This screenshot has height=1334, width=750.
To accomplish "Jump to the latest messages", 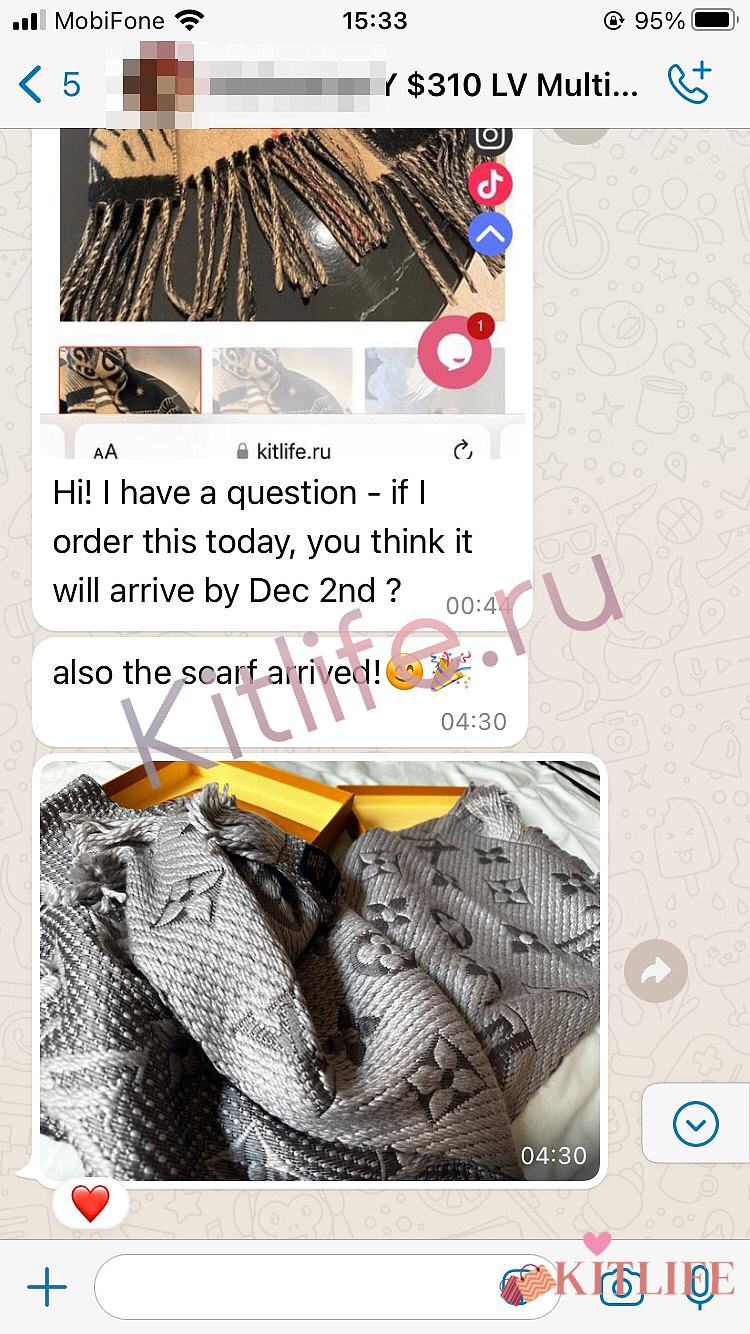I will click(695, 1124).
